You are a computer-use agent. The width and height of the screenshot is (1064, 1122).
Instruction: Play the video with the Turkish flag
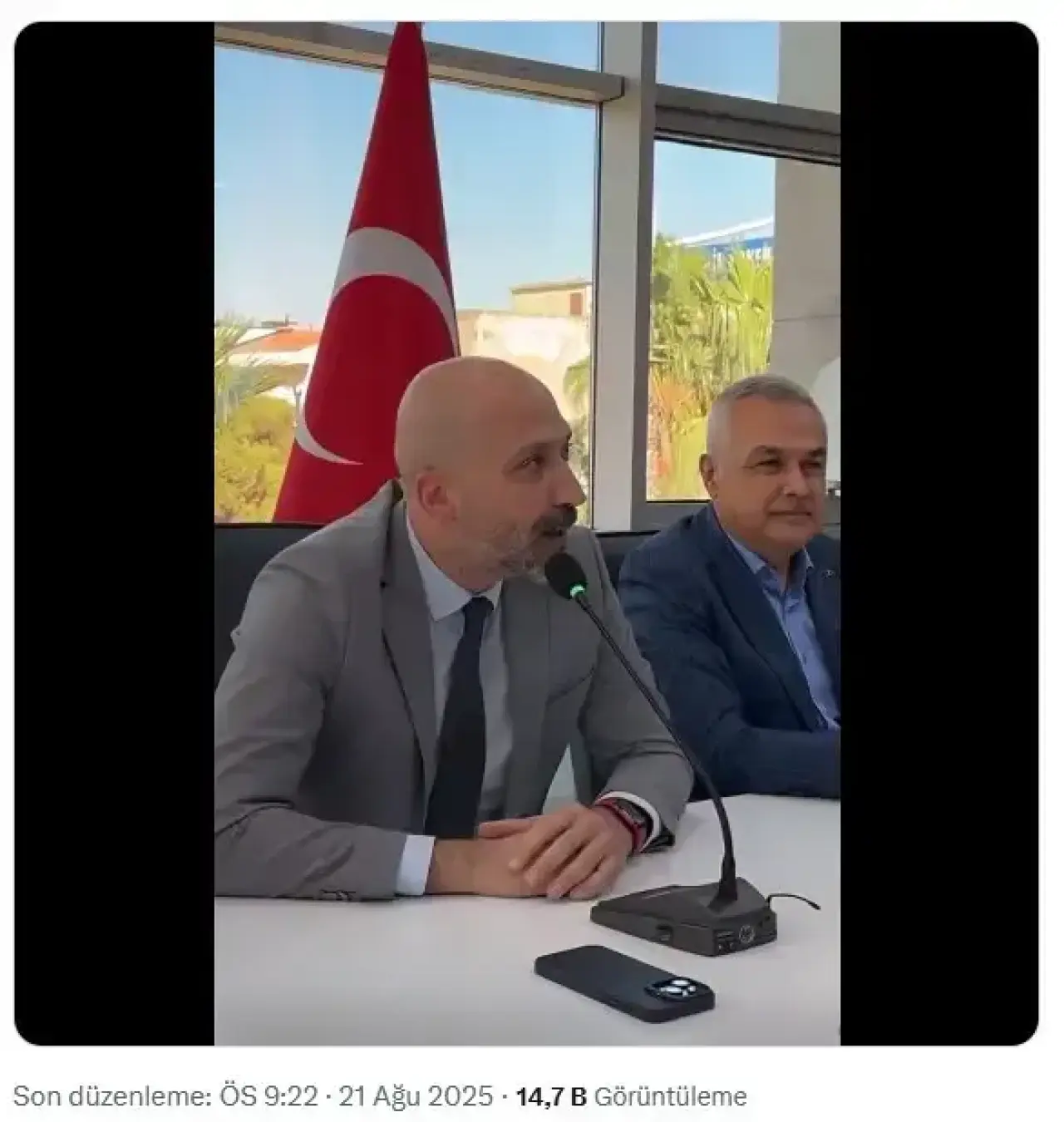click(x=527, y=533)
